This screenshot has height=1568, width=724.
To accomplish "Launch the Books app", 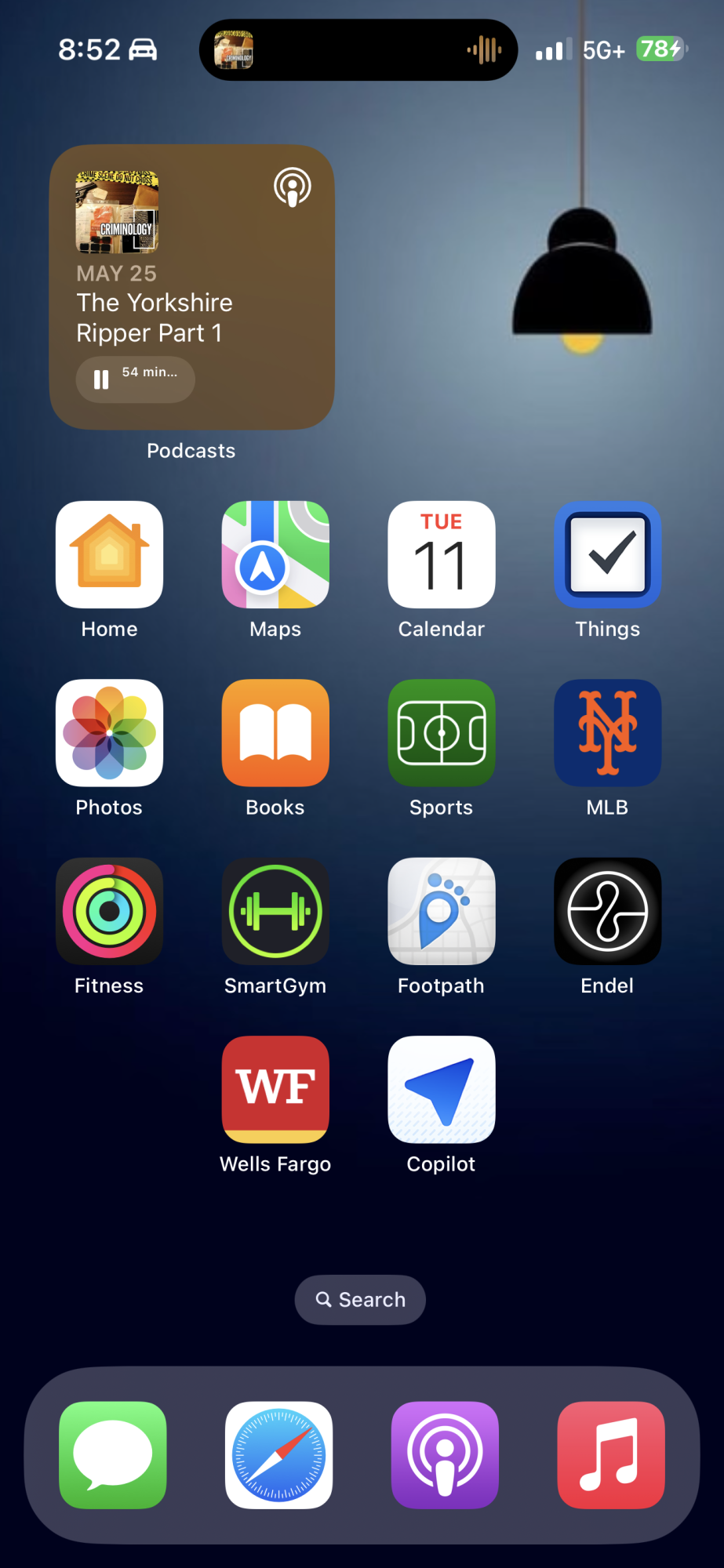I will tap(275, 733).
